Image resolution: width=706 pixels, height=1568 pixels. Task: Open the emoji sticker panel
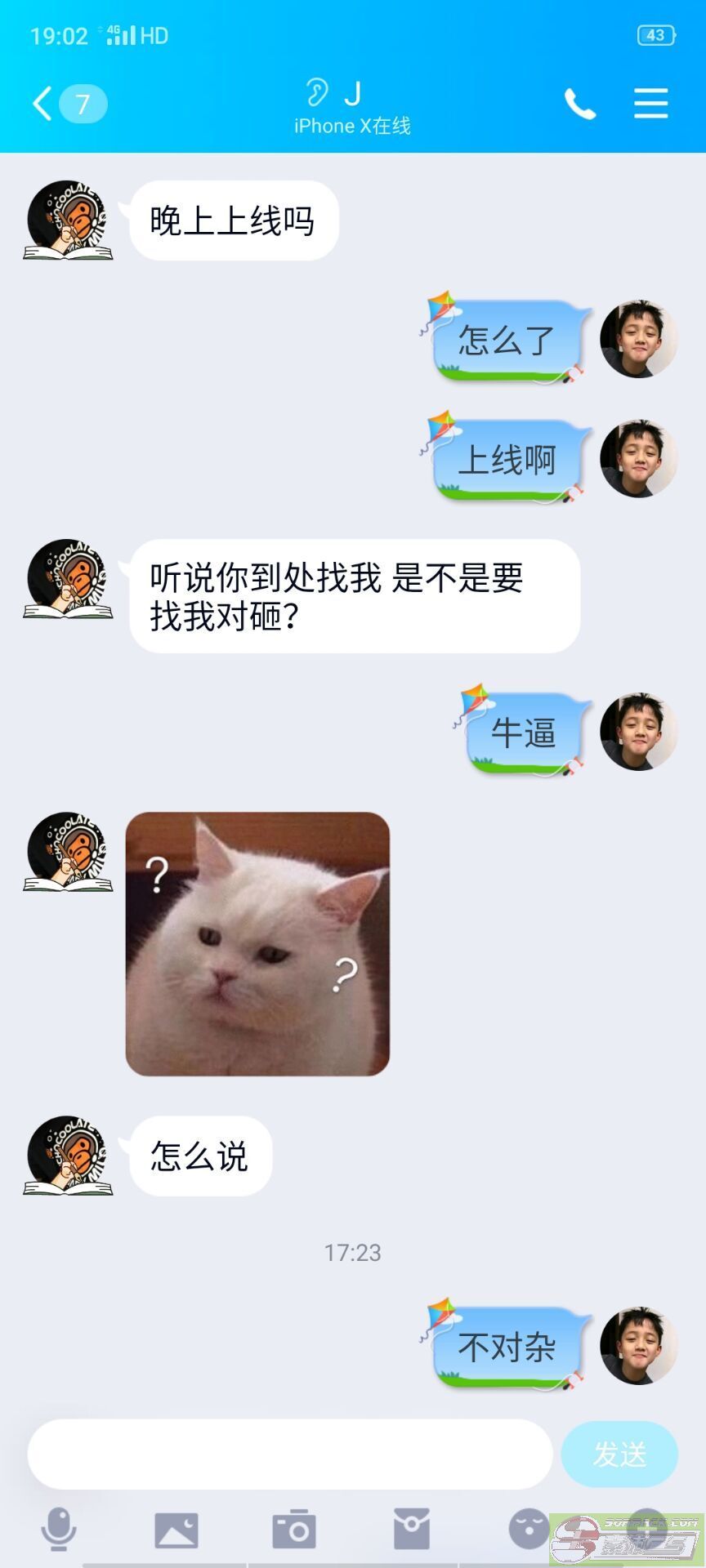pyautogui.click(x=529, y=1529)
